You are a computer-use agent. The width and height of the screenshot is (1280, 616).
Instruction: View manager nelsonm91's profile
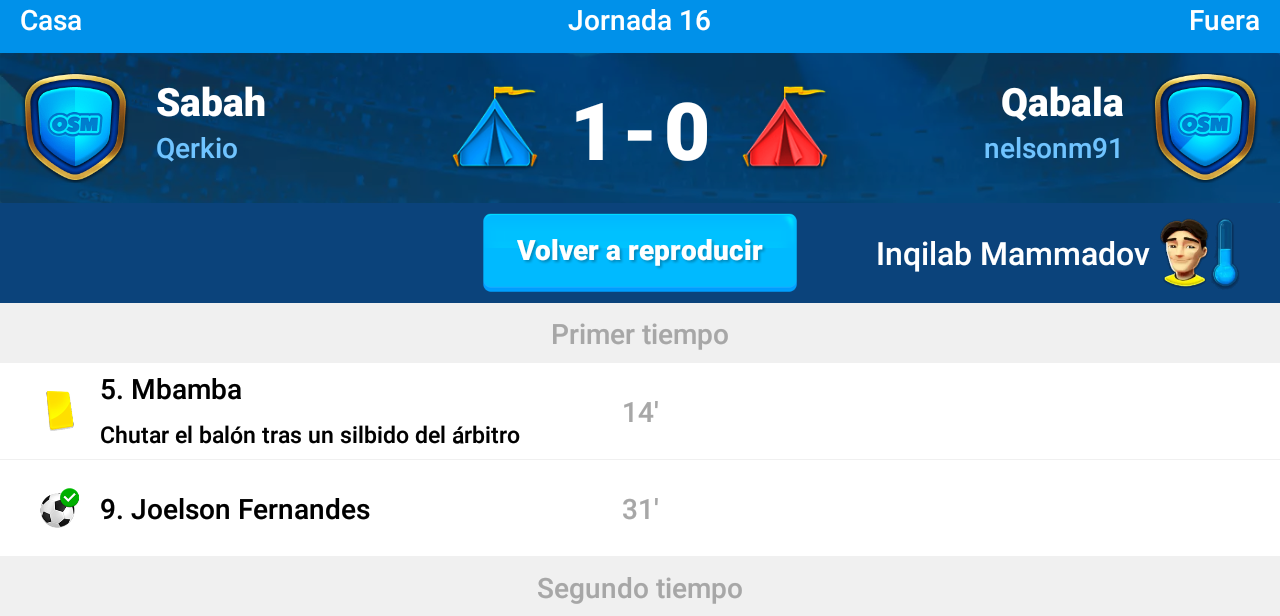point(1053,149)
